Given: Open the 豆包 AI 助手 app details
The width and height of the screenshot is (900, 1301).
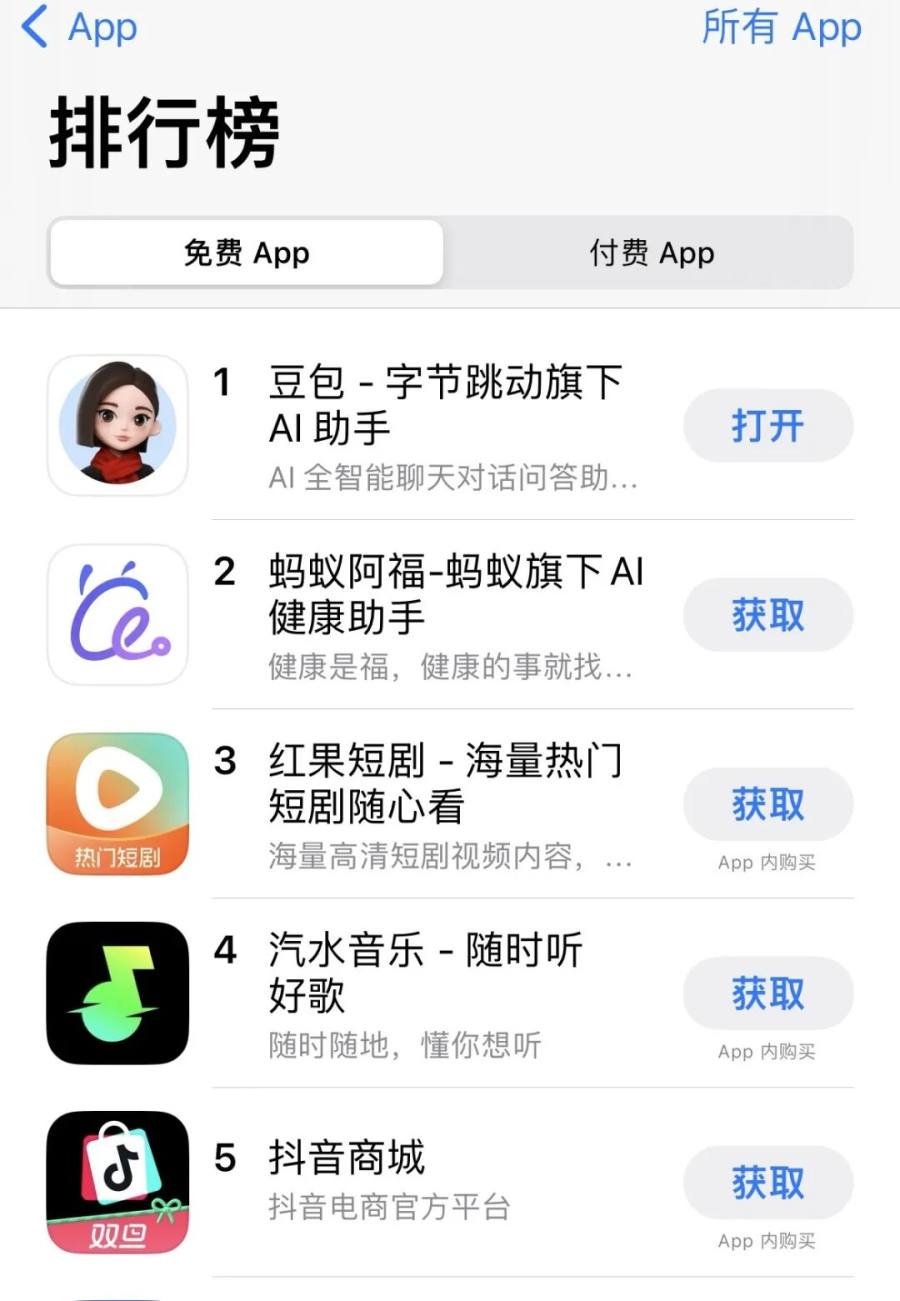Looking at the screenshot, I should [445, 405].
